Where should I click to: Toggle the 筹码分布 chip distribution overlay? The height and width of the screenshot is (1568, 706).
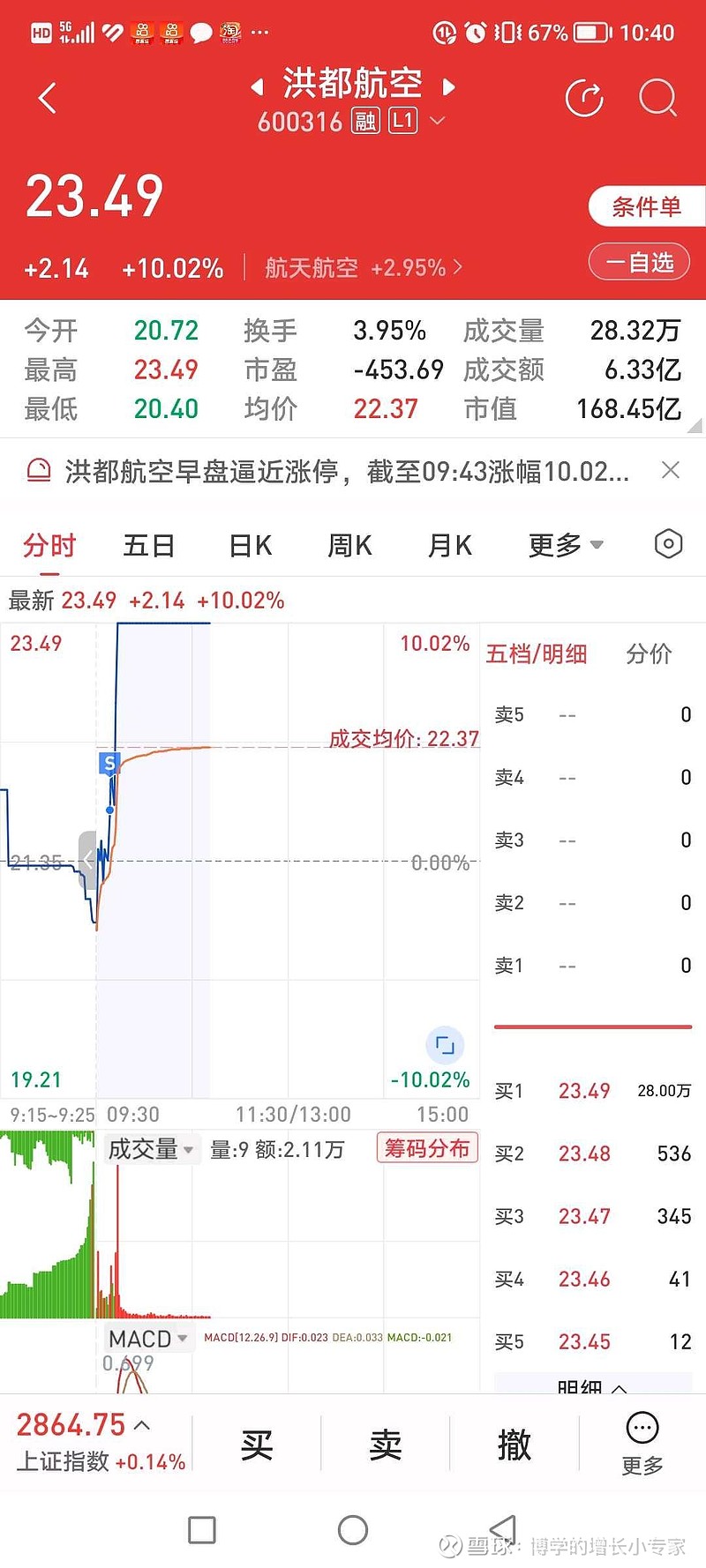click(x=427, y=1147)
